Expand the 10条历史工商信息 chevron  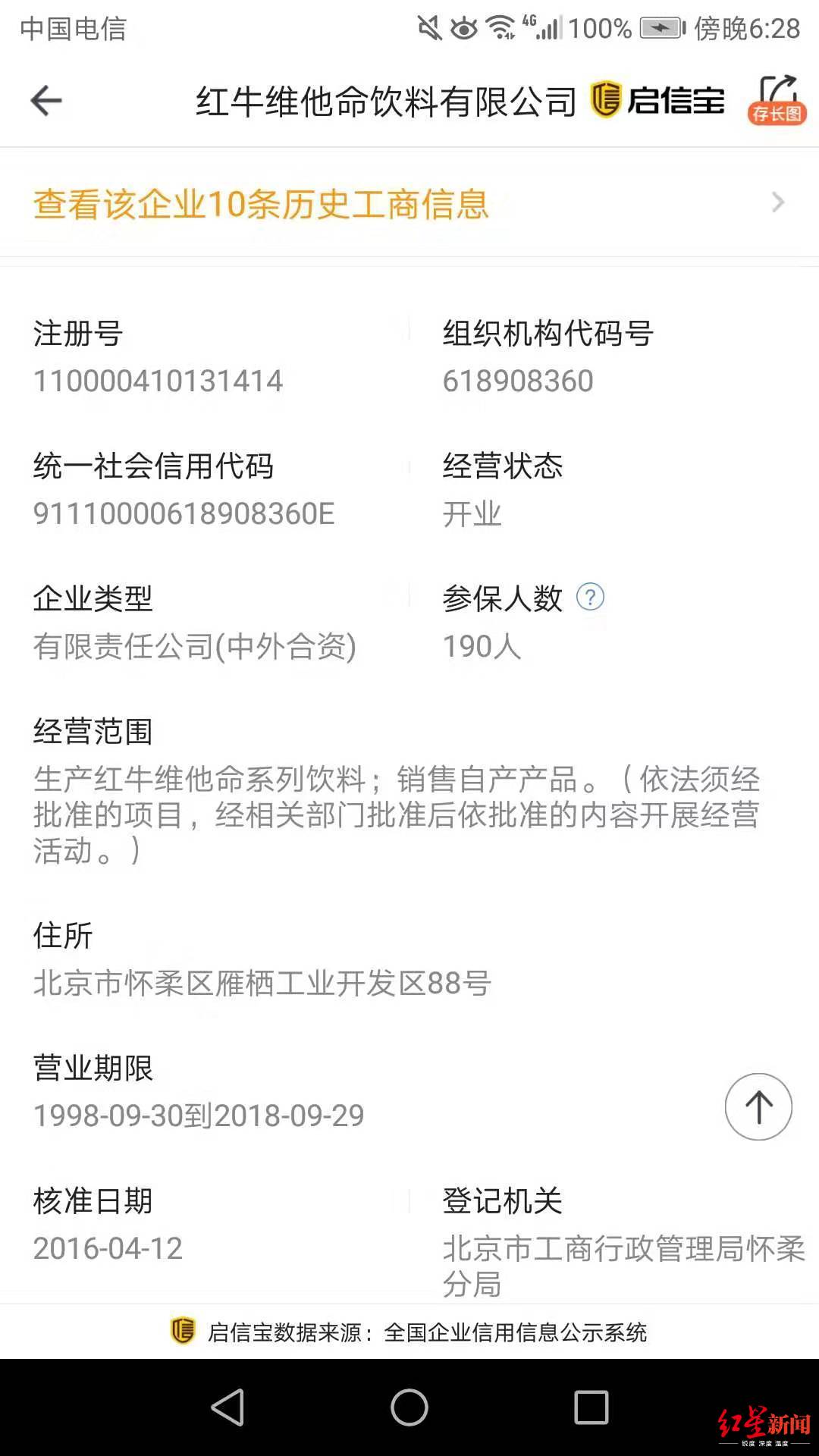coord(777,202)
